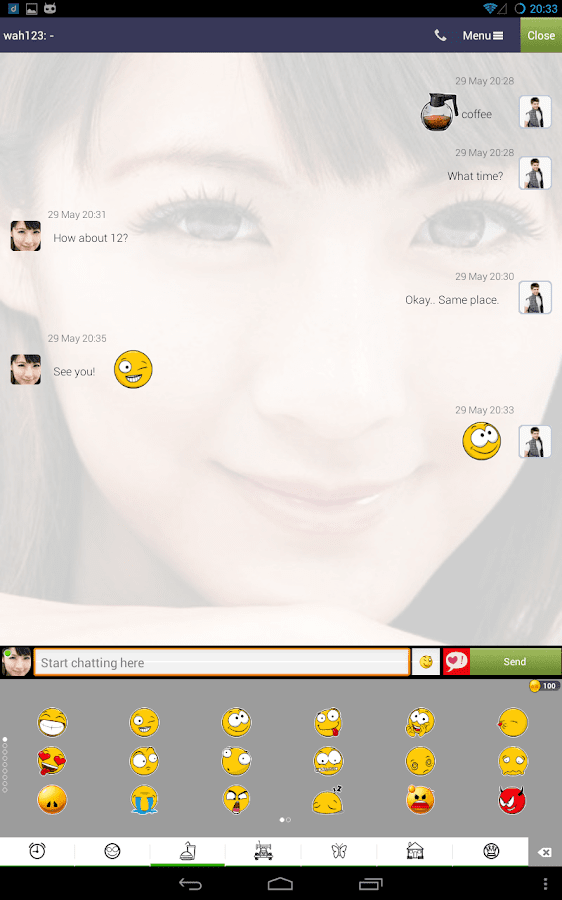Switch to the butterfly sticker tab
Image resolution: width=562 pixels, height=900 pixels.
click(x=339, y=851)
